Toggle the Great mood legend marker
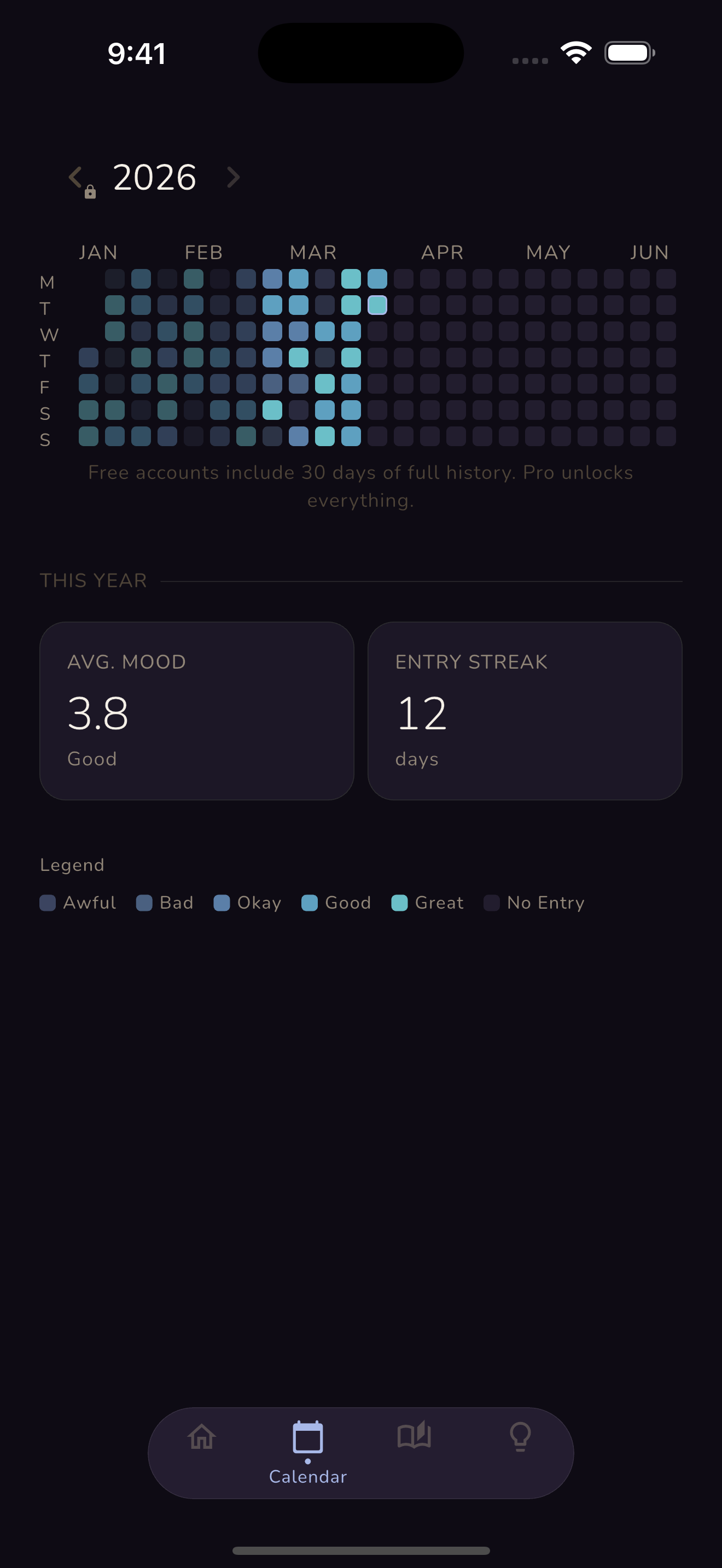The width and height of the screenshot is (722, 1568). [x=400, y=903]
